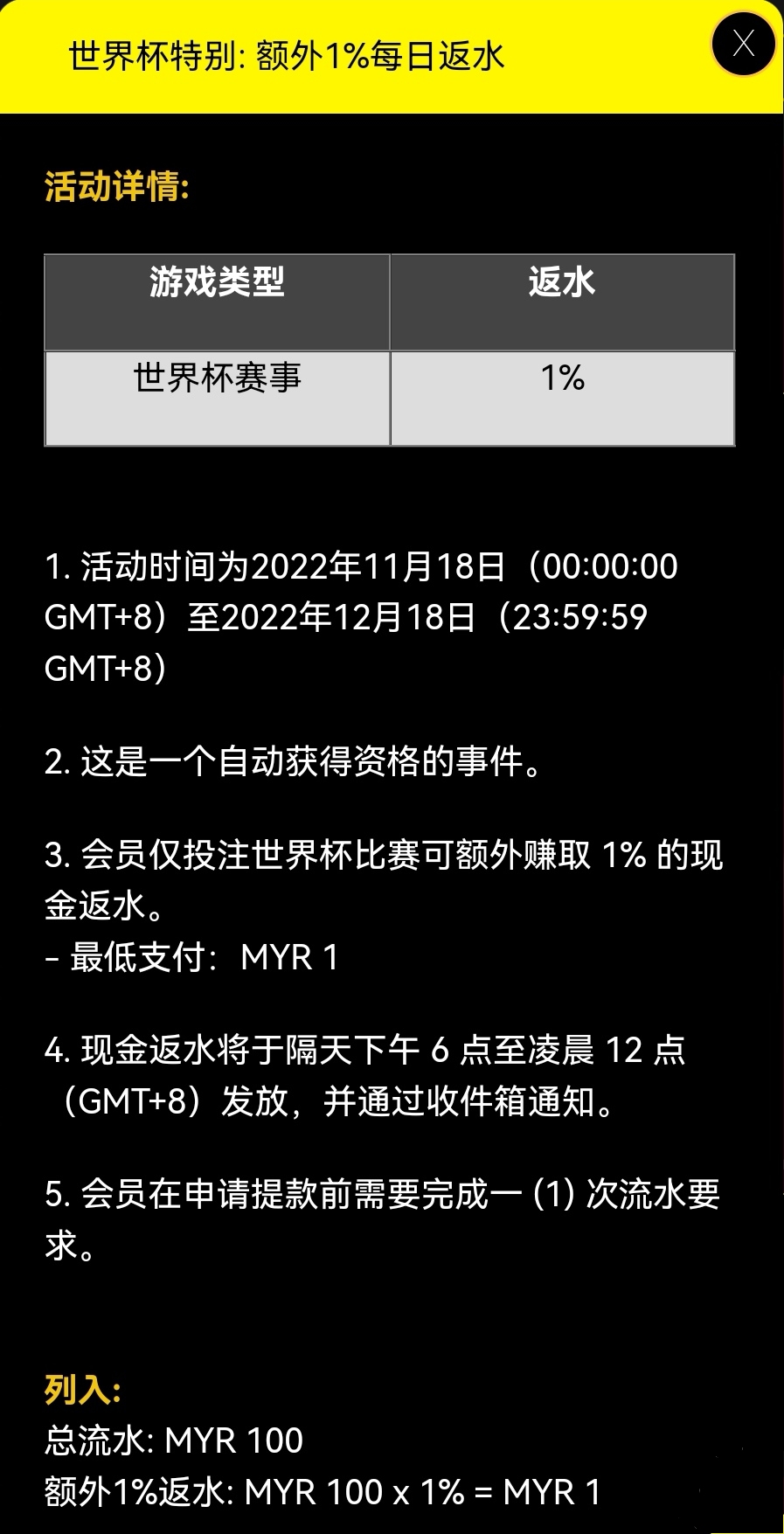
Task: Close the World Cup rebate promotion popup
Action: (x=743, y=44)
